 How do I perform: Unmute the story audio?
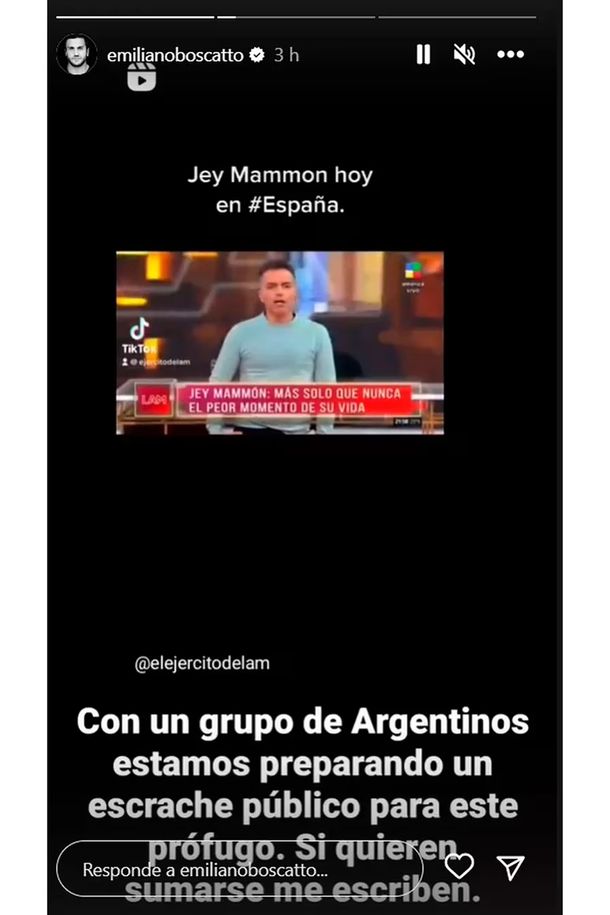464,55
